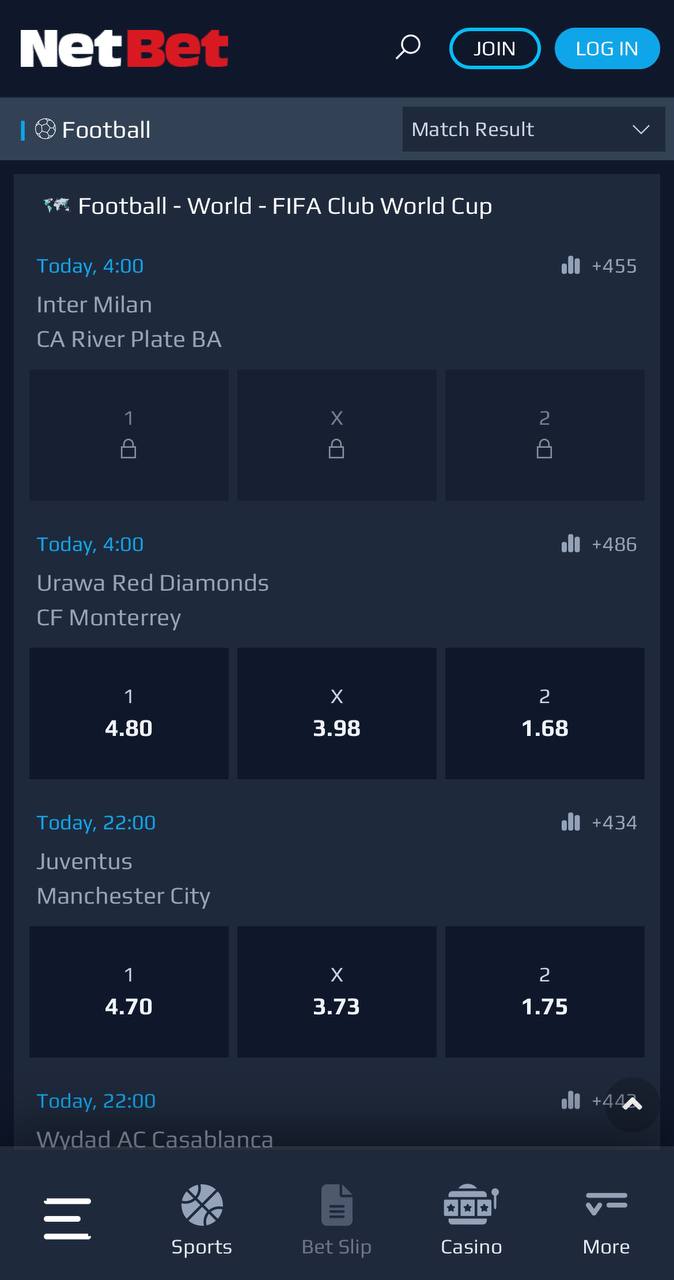674x1280 pixels.
Task: View +486 markets for Urawa match
Action: 599,544
